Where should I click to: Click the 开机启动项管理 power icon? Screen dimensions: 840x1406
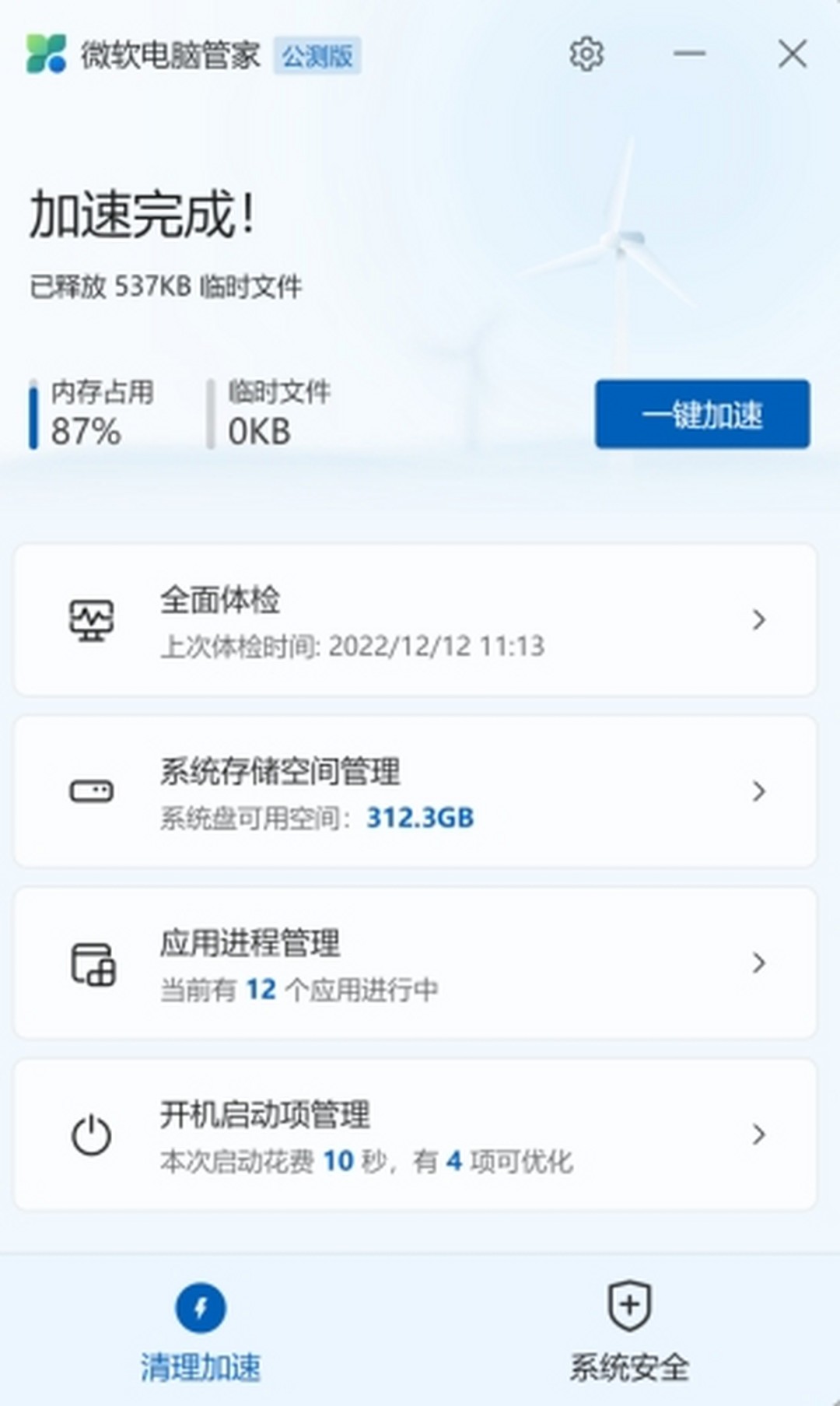[x=92, y=1134]
